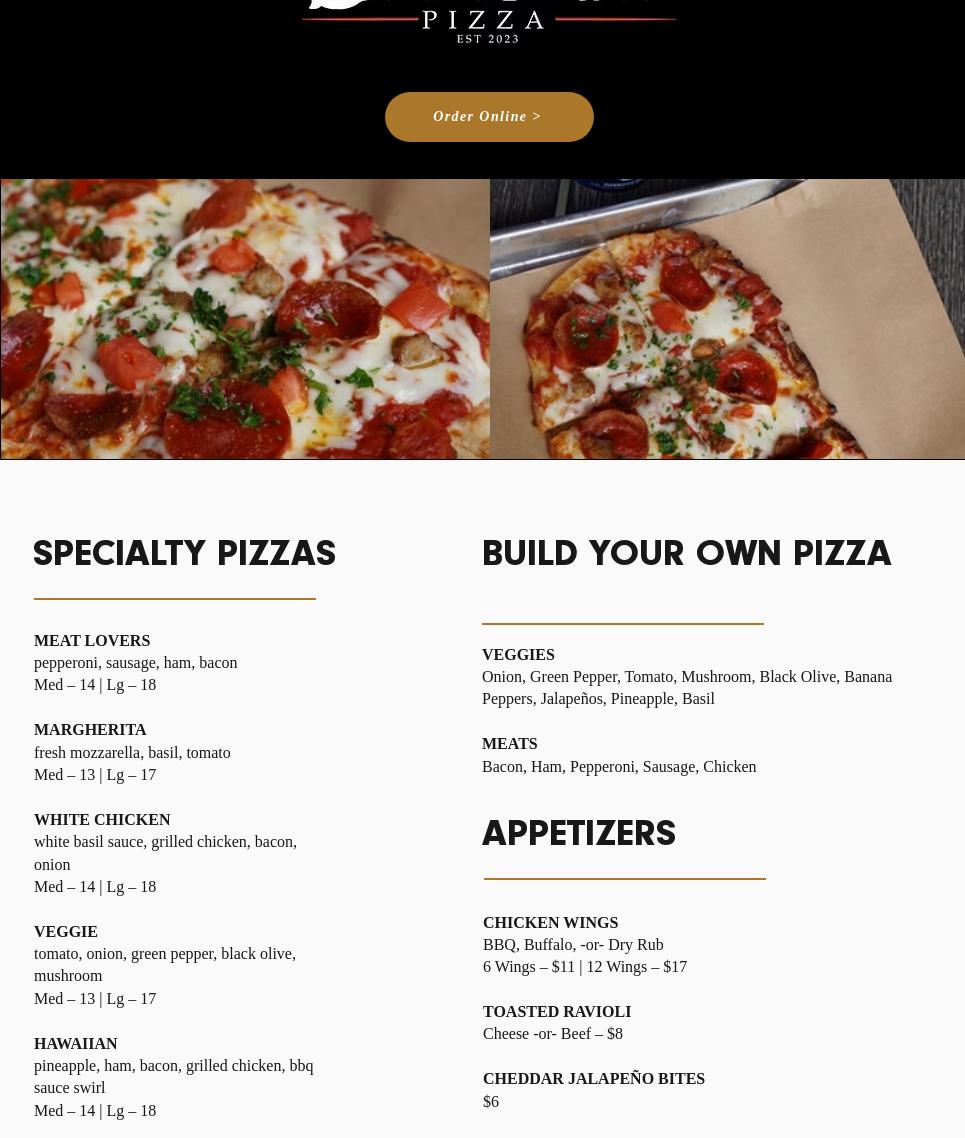Click the 'EST 2023' text under logo
This screenshot has width=965, height=1138.
click(489, 39)
